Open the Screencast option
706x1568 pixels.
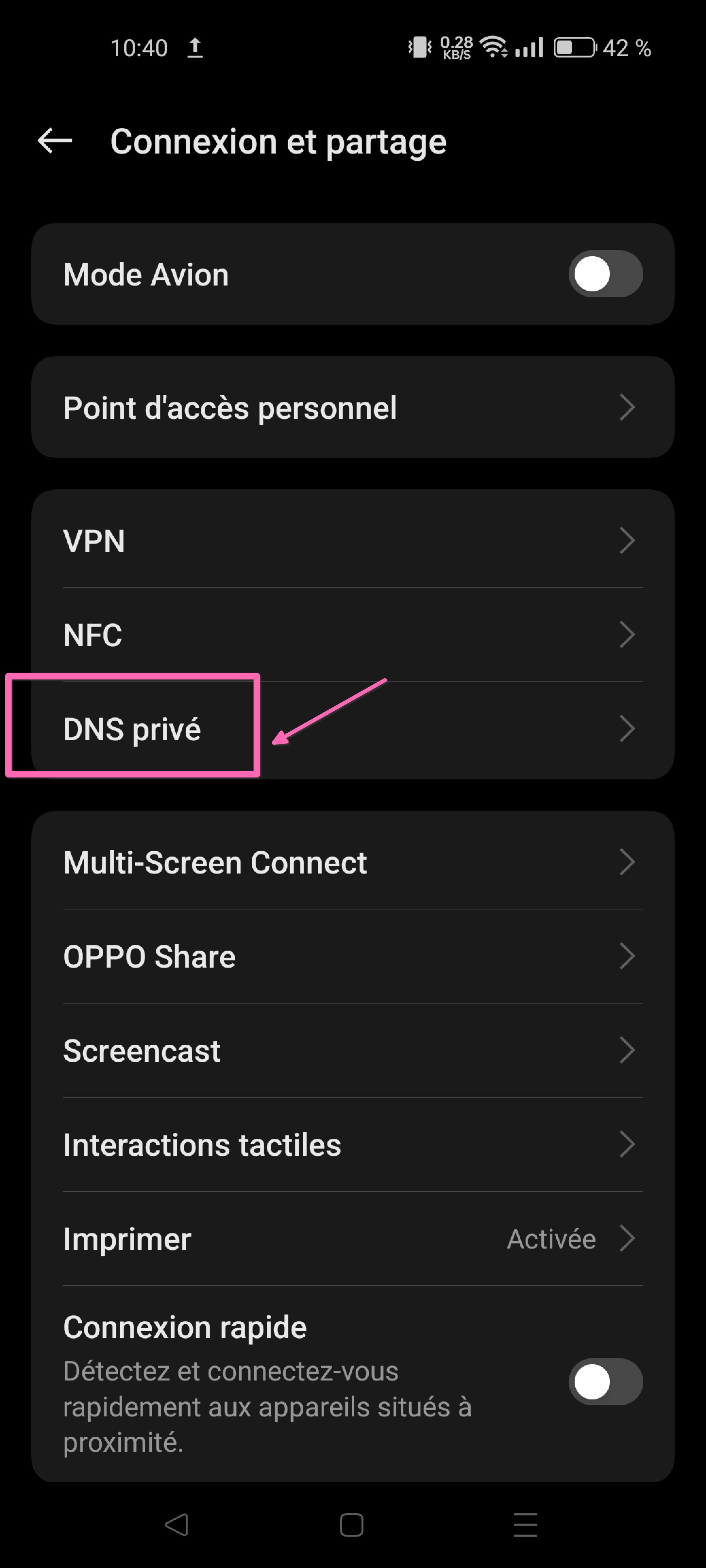(352, 1051)
